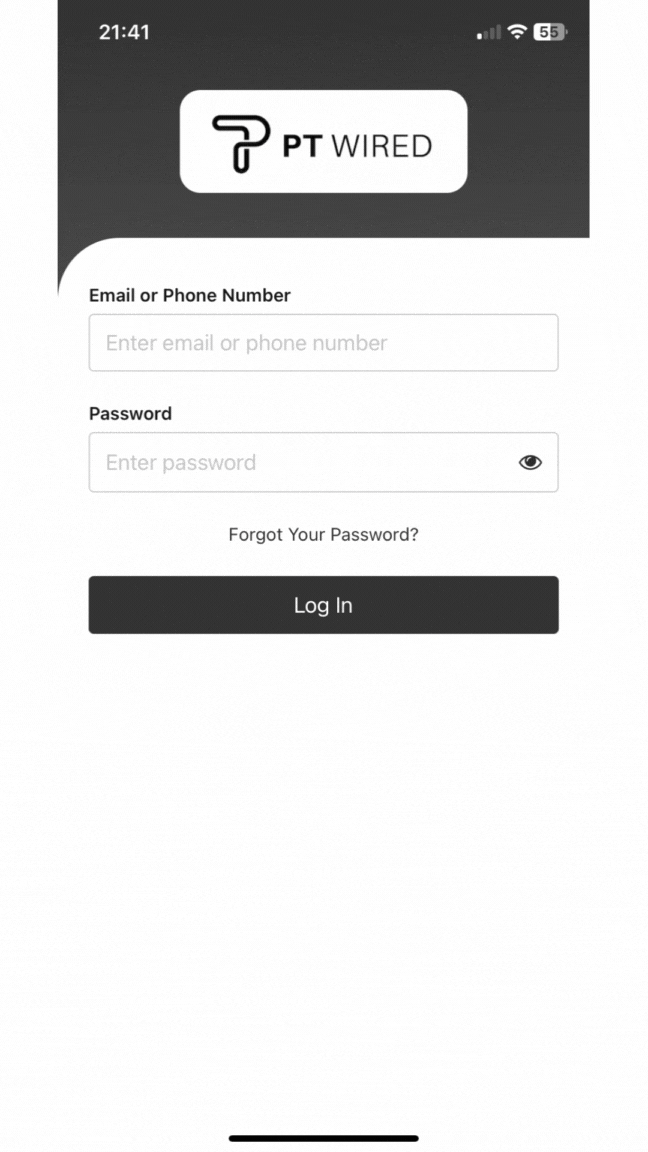Tap the Email or Phone Number field
648x1152 pixels.
(x=323, y=343)
